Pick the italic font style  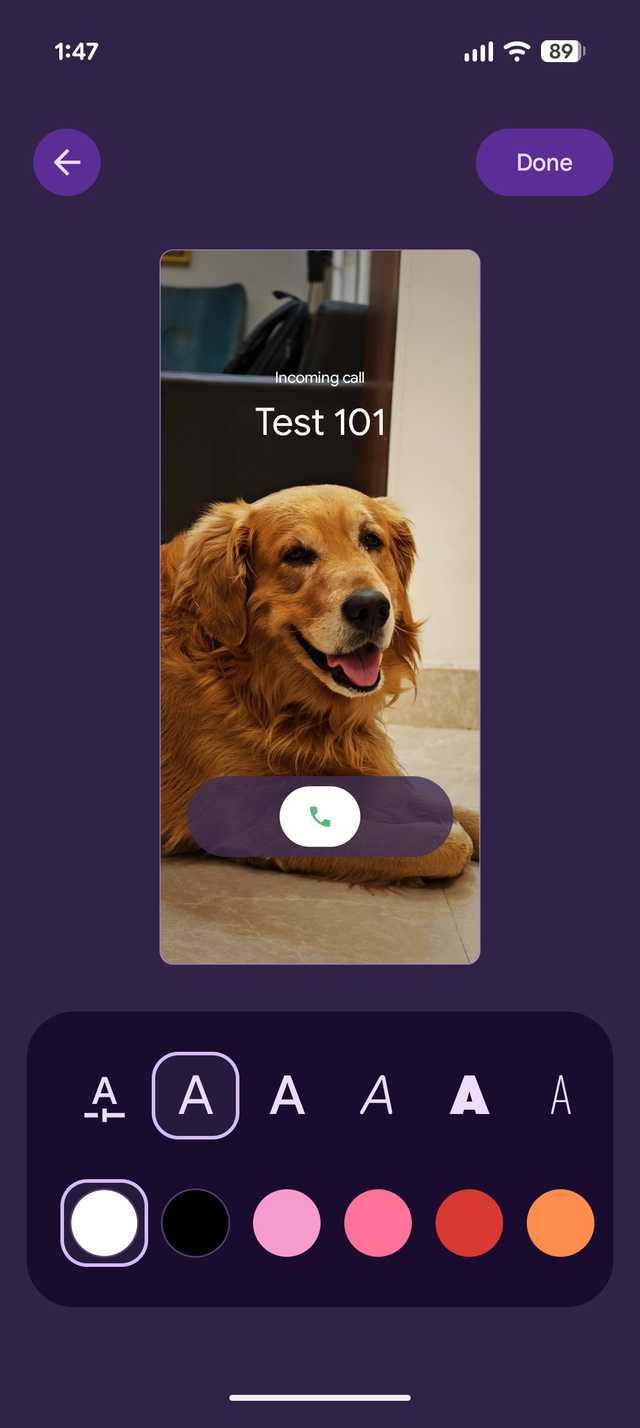coord(377,1096)
